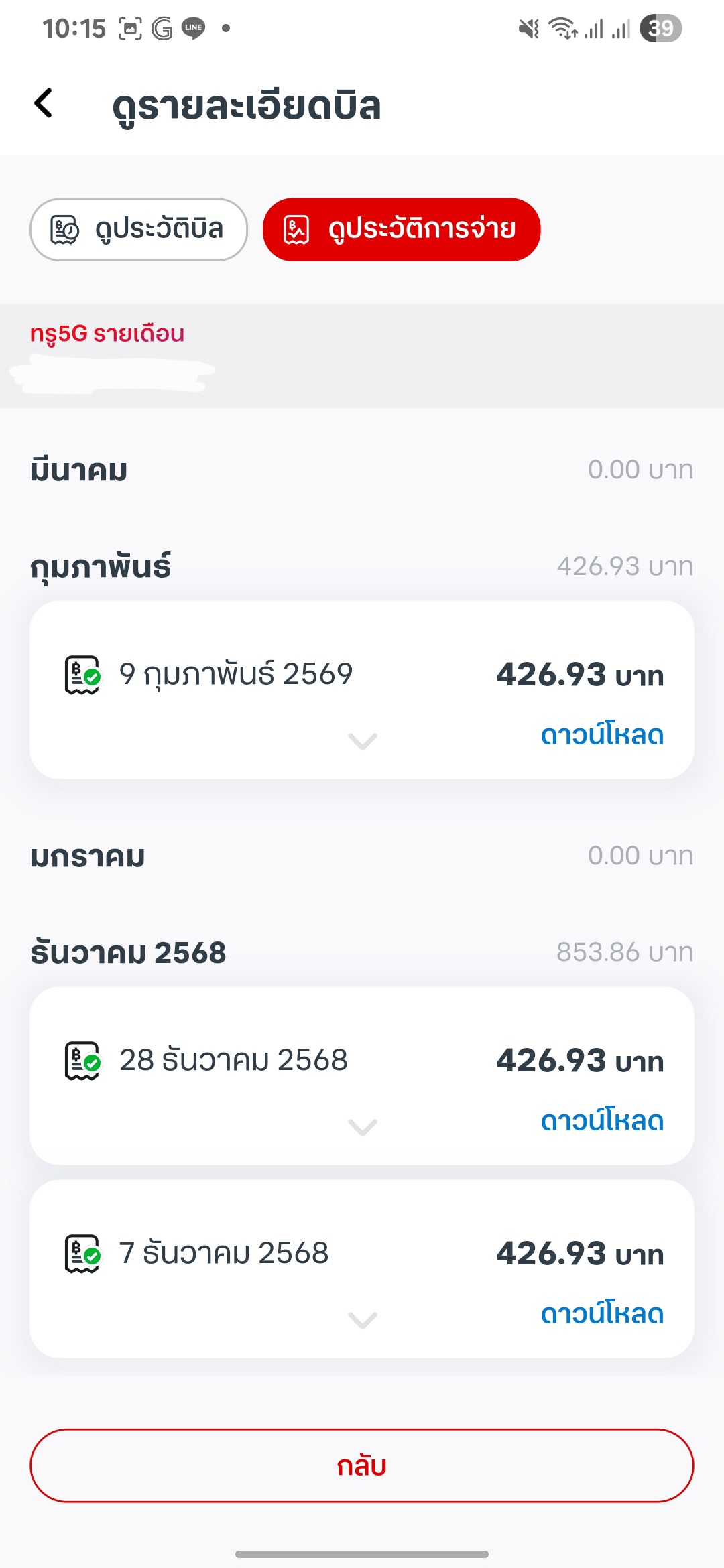Select the ดูประวัติการจ่าย tab

coord(401,229)
